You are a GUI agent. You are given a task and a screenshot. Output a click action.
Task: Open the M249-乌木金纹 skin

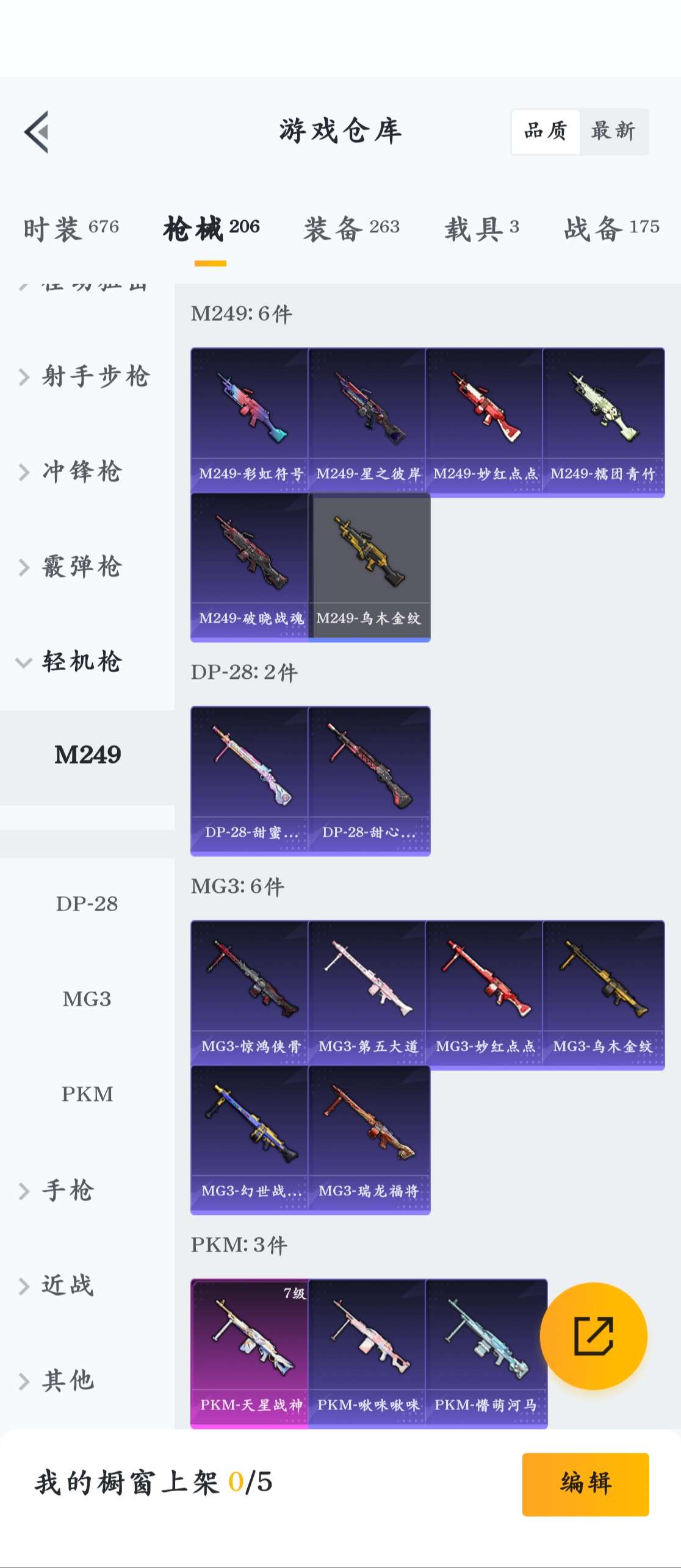[369, 567]
